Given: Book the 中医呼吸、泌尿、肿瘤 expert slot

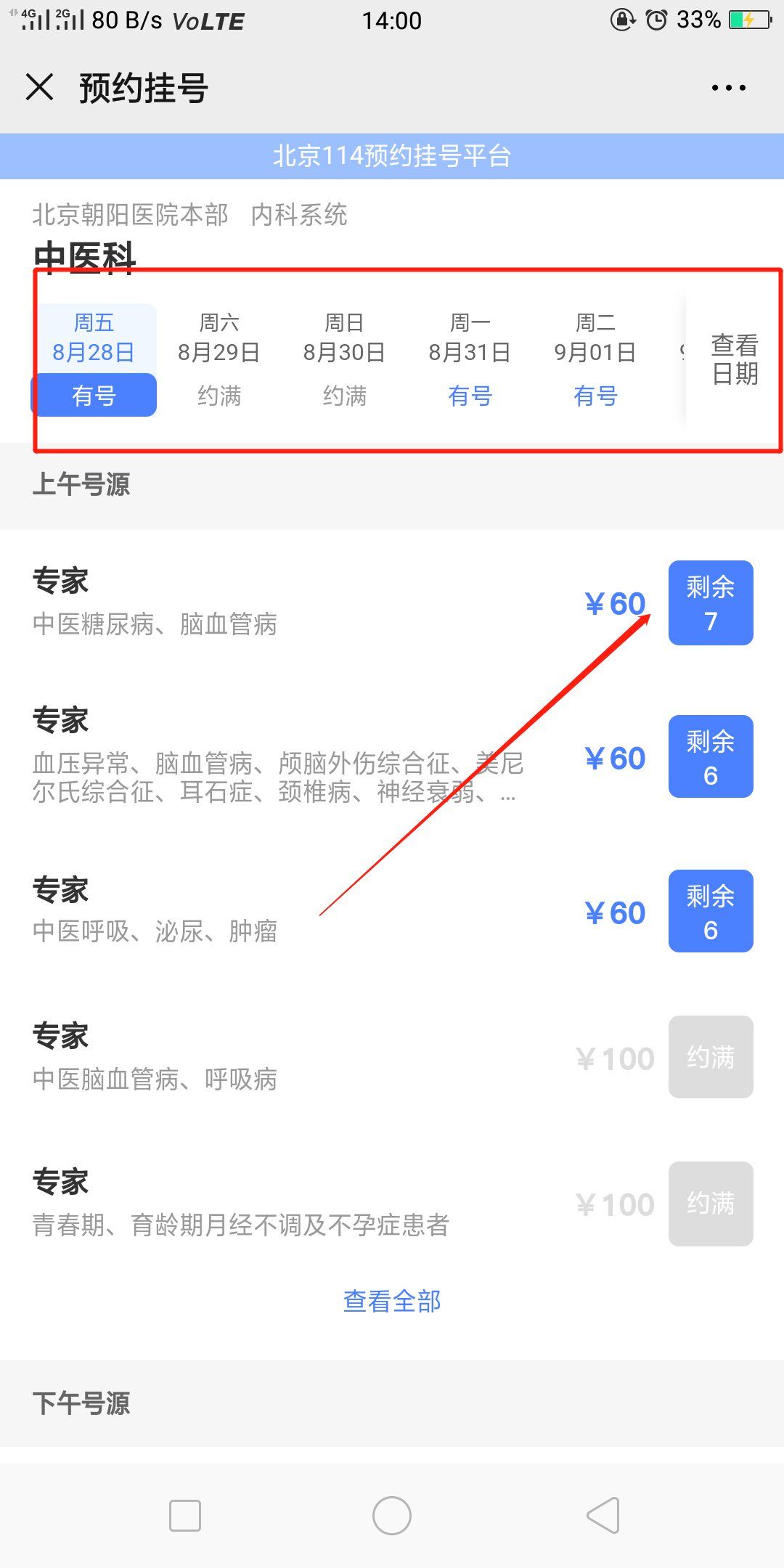Looking at the screenshot, I should coord(710,912).
